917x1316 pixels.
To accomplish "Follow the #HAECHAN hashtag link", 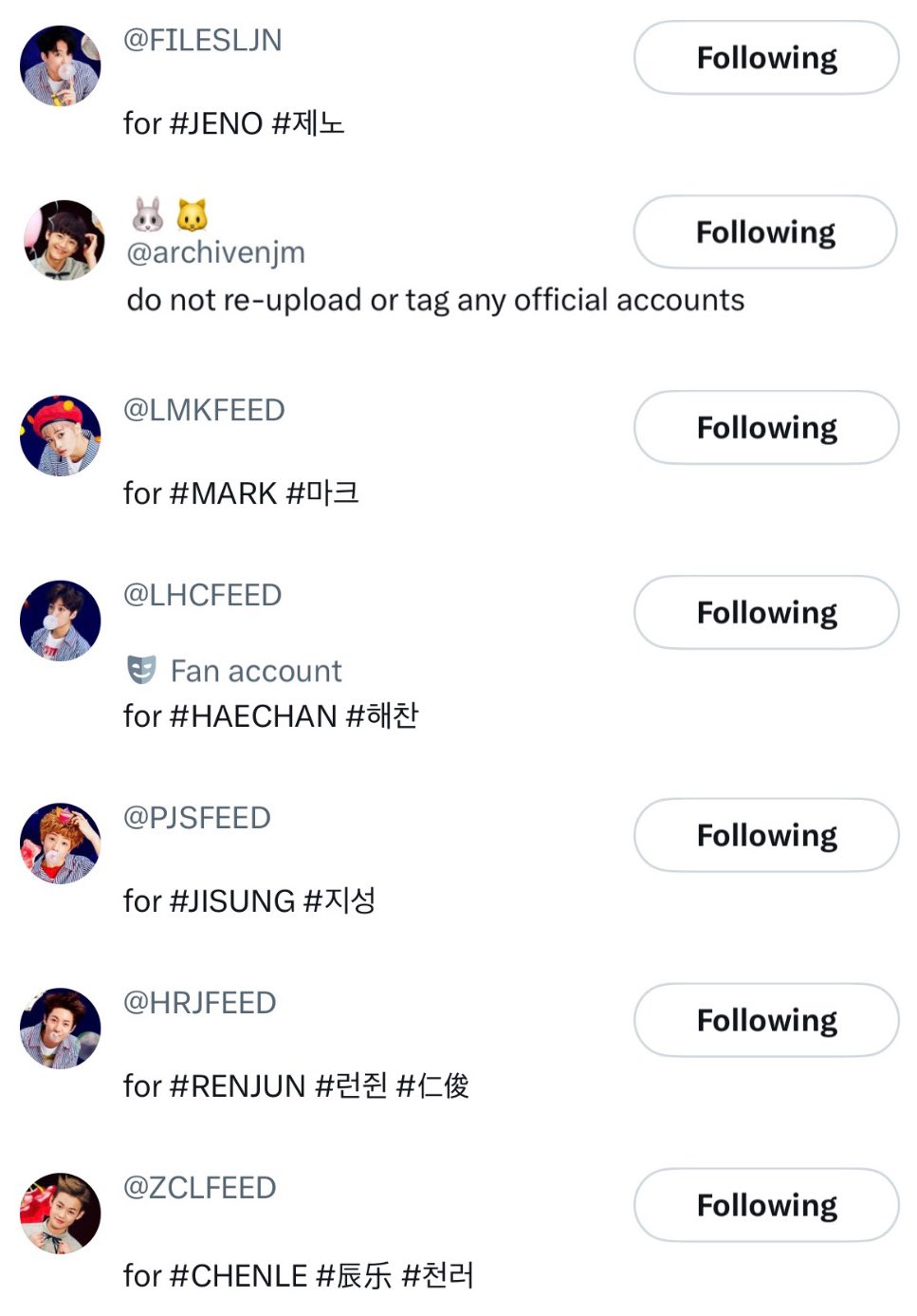I will (252, 716).
